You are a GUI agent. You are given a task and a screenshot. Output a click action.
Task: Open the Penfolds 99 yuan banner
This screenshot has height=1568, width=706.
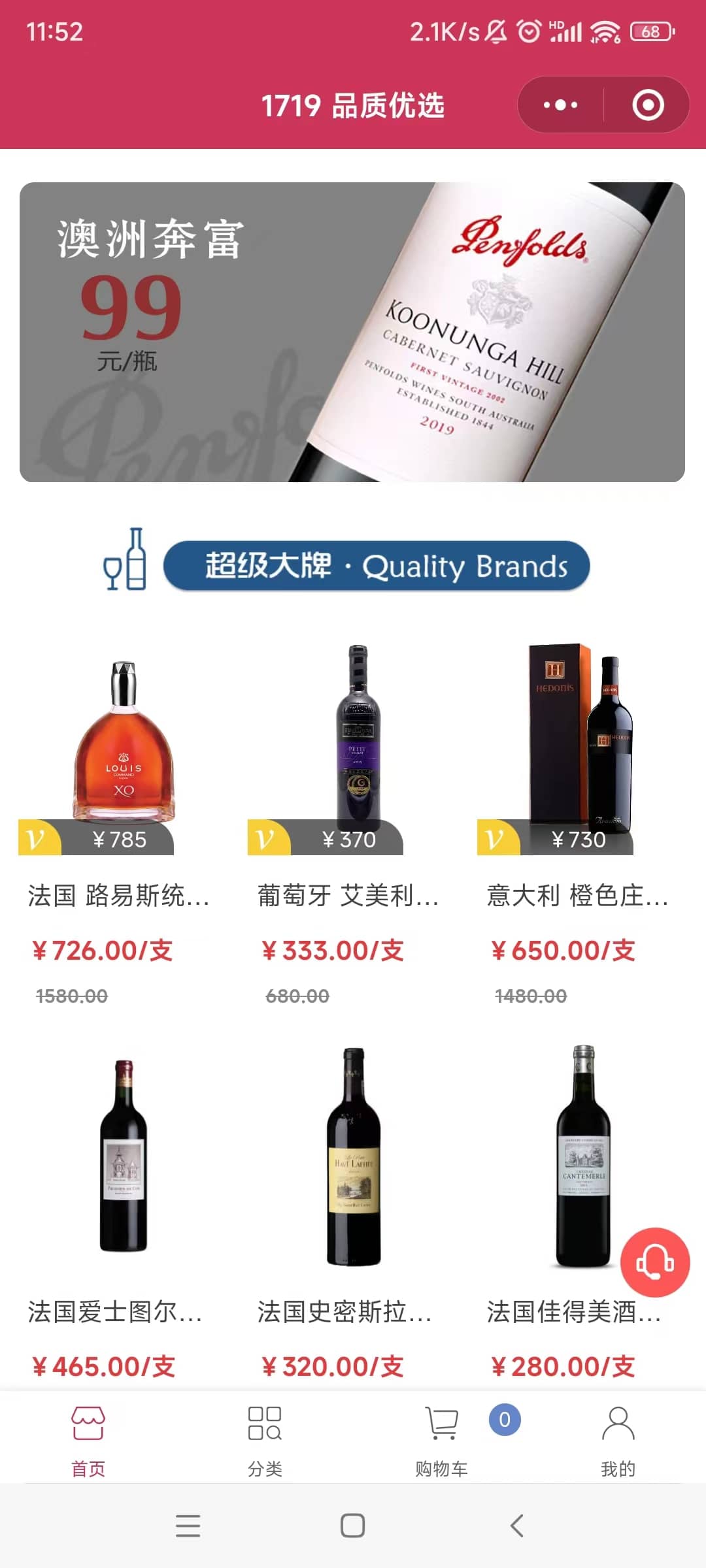[x=352, y=332]
